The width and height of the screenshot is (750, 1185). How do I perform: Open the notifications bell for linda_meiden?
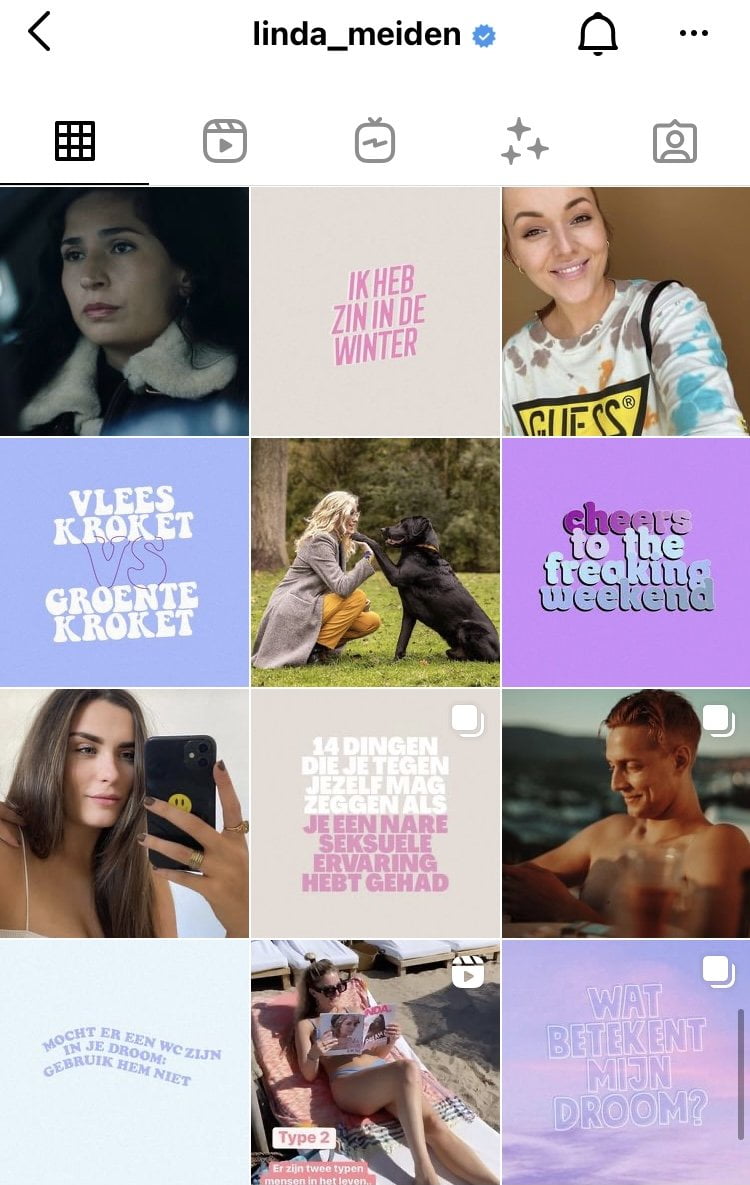pos(598,34)
